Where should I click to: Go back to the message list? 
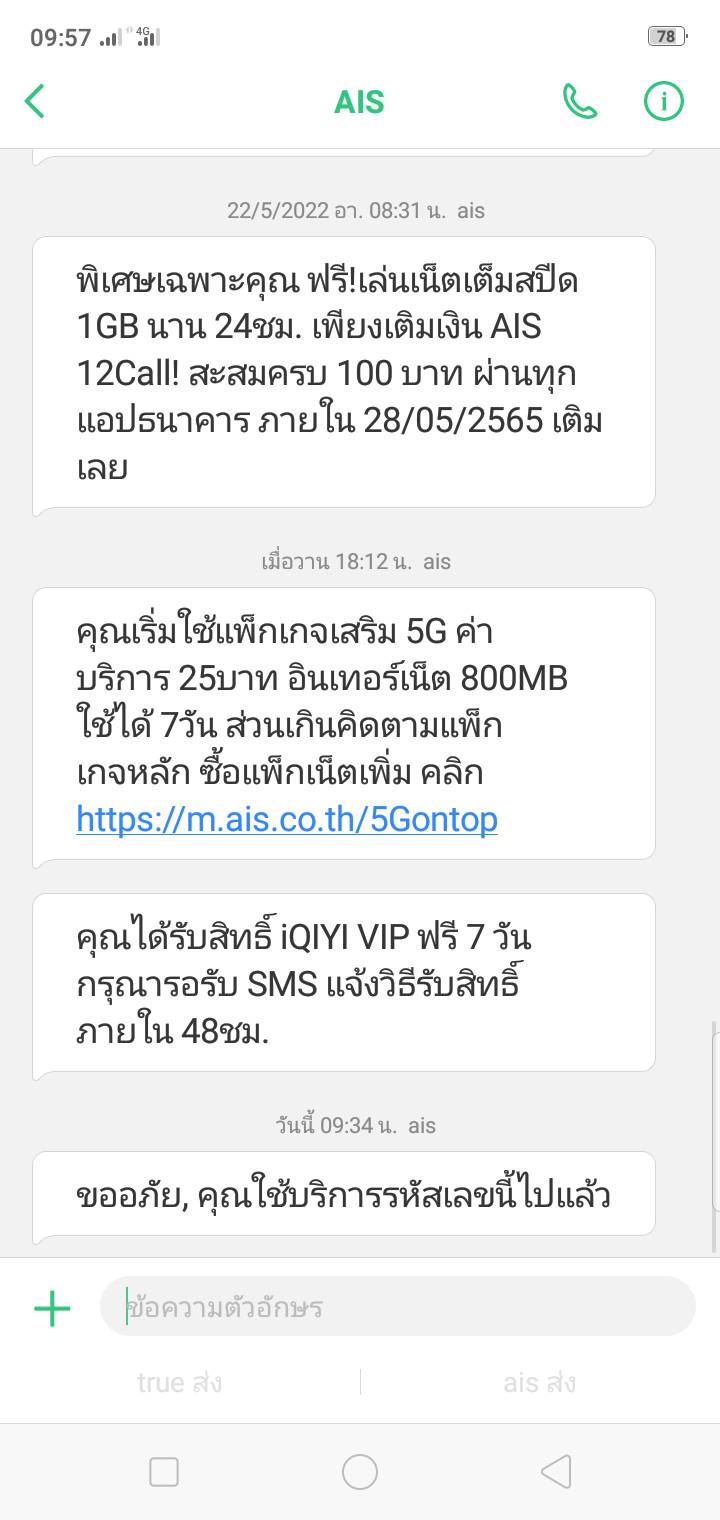[35, 101]
